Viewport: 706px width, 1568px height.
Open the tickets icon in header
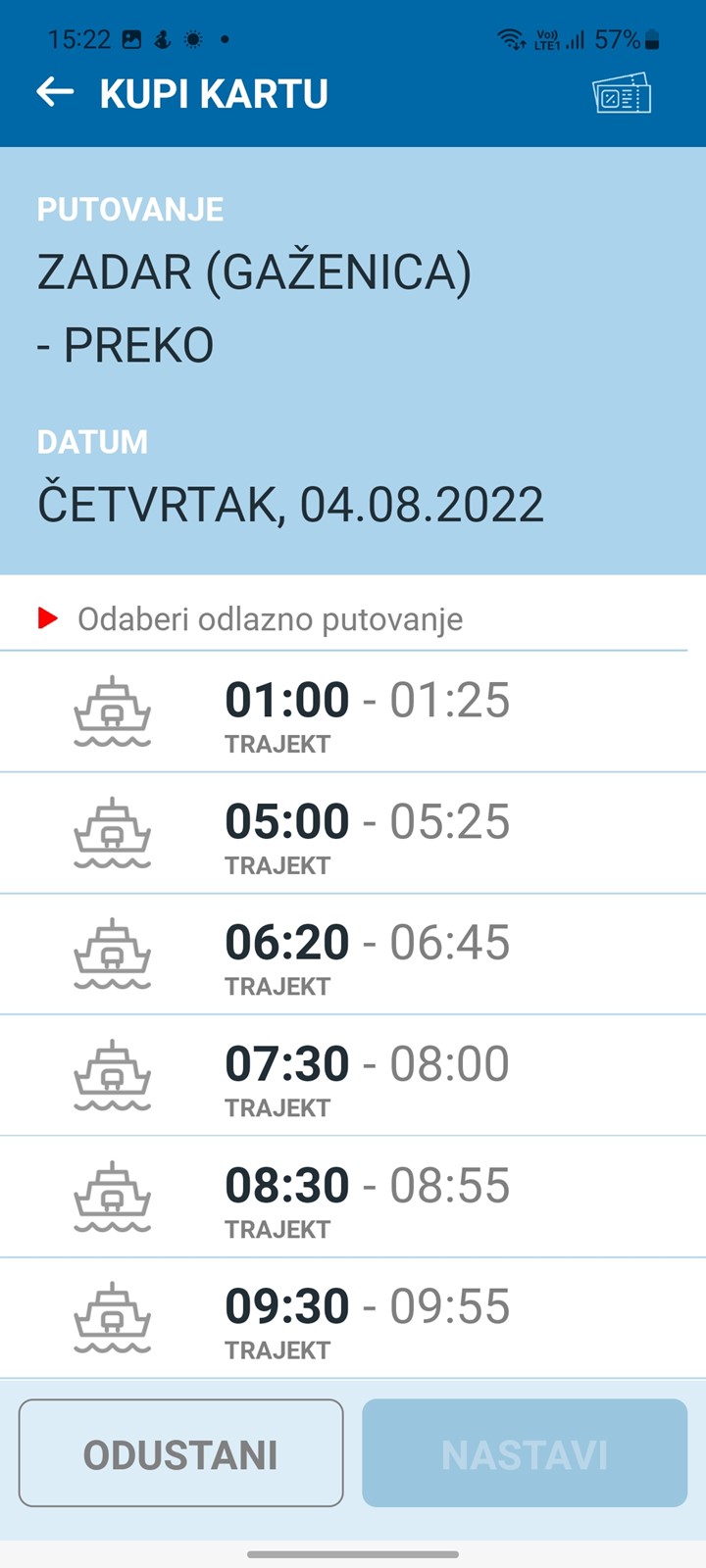(x=622, y=94)
